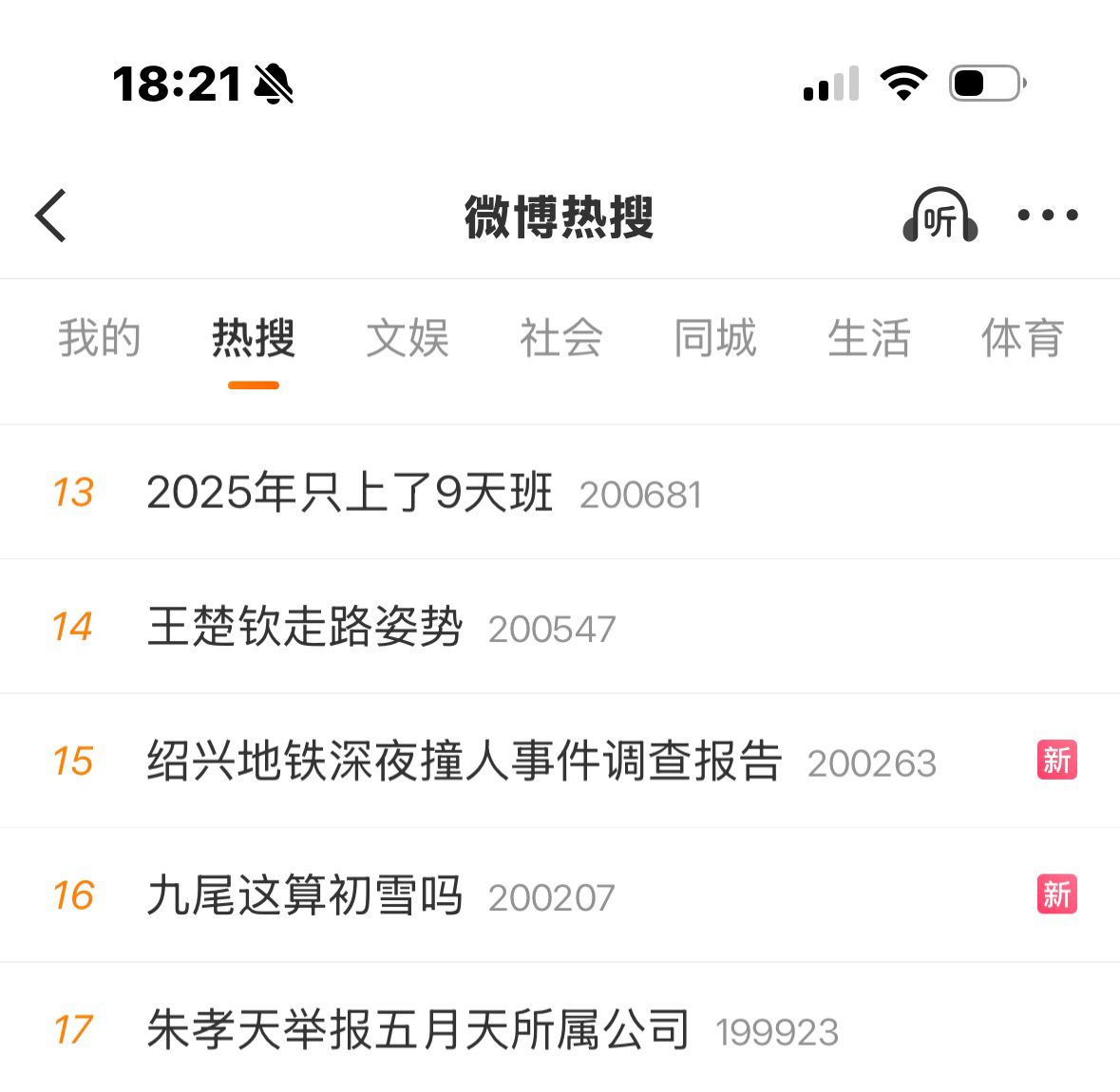Select the 热搜 tab

[253, 338]
